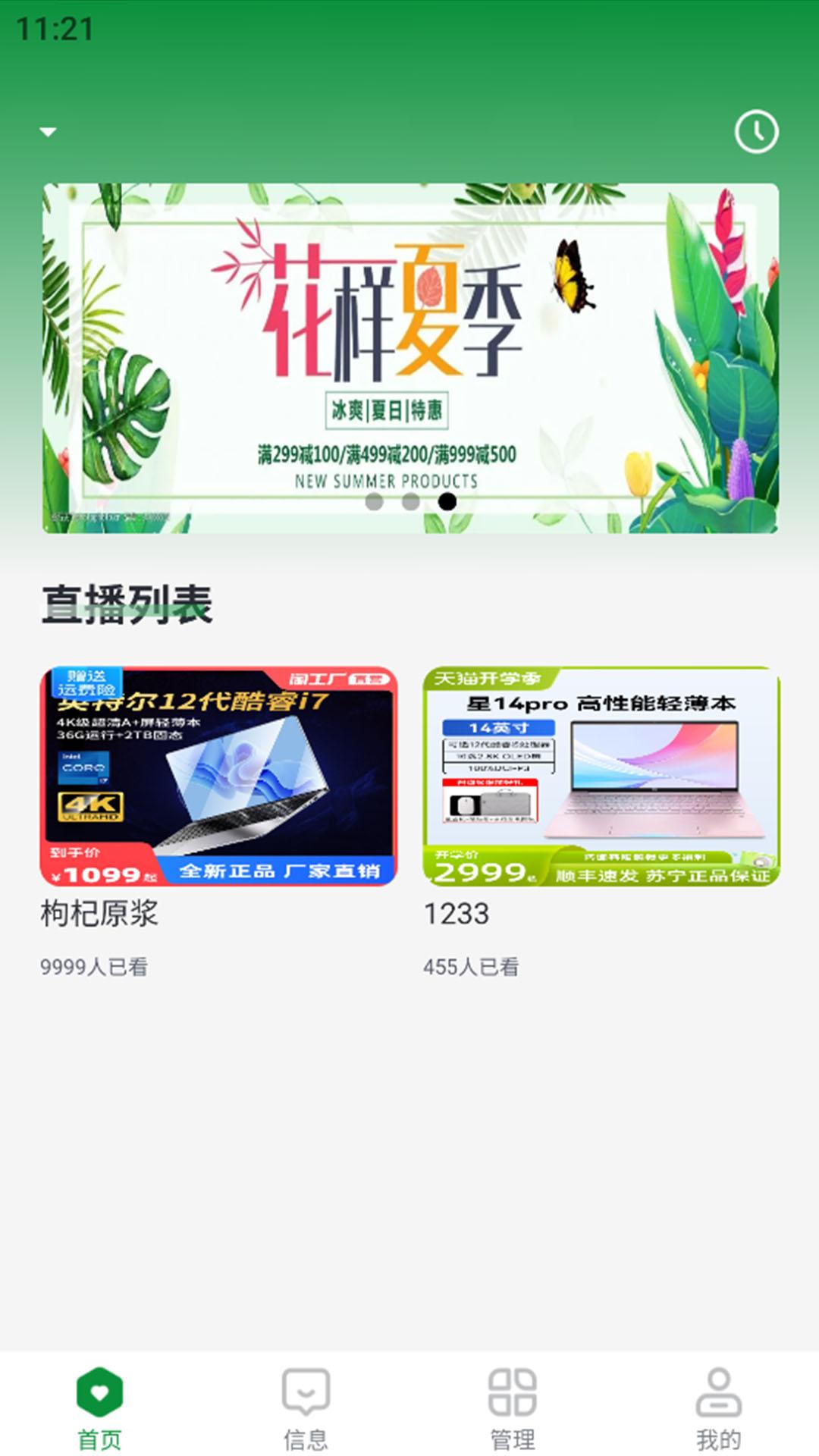819x1456 pixels.
Task: Switch to the 信息 tab
Action: (x=303, y=1426)
